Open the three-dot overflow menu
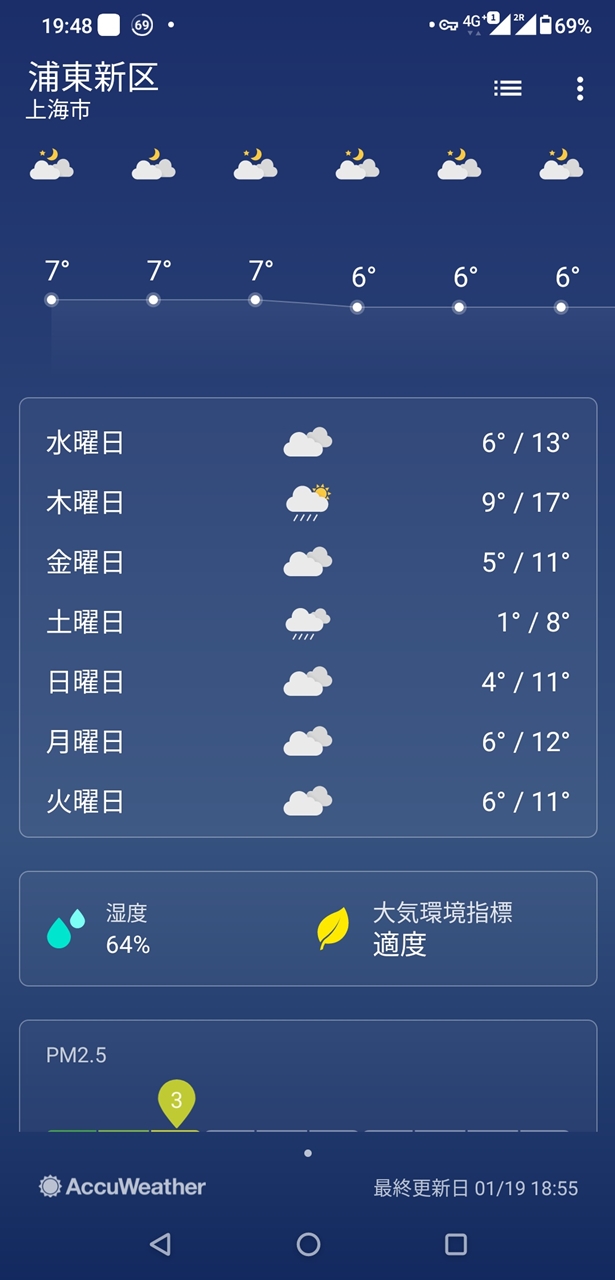The height and width of the screenshot is (1280, 615). (x=580, y=88)
